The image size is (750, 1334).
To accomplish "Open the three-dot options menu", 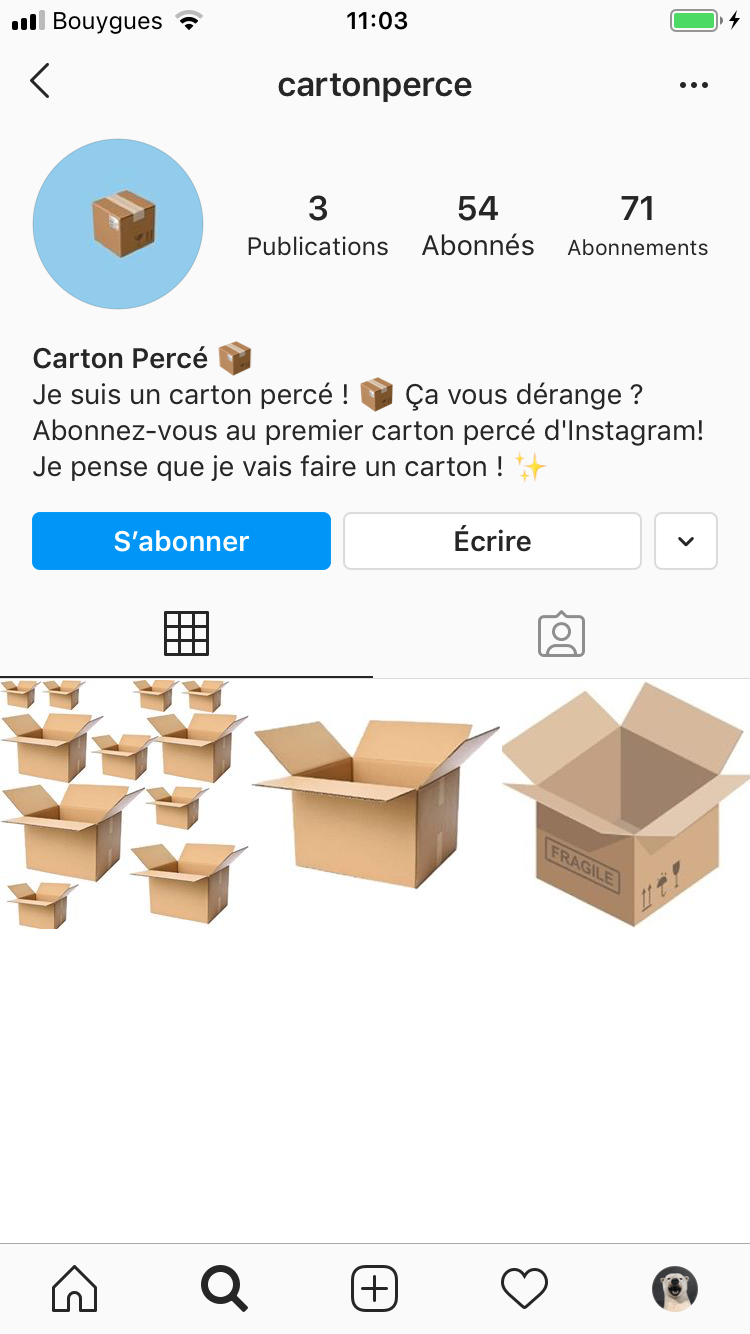I will click(x=693, y=86).
